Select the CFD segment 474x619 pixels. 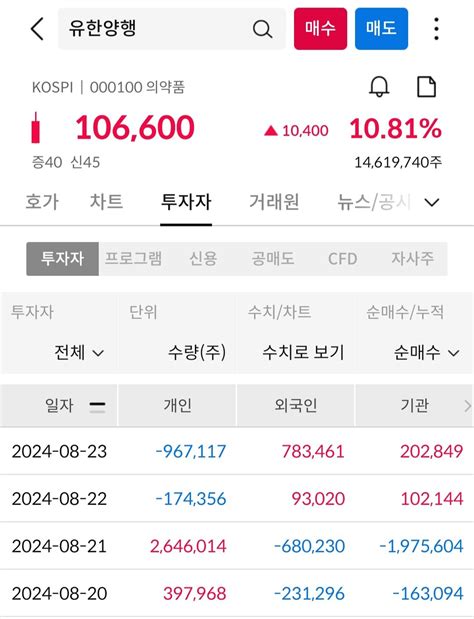point(343,259)
